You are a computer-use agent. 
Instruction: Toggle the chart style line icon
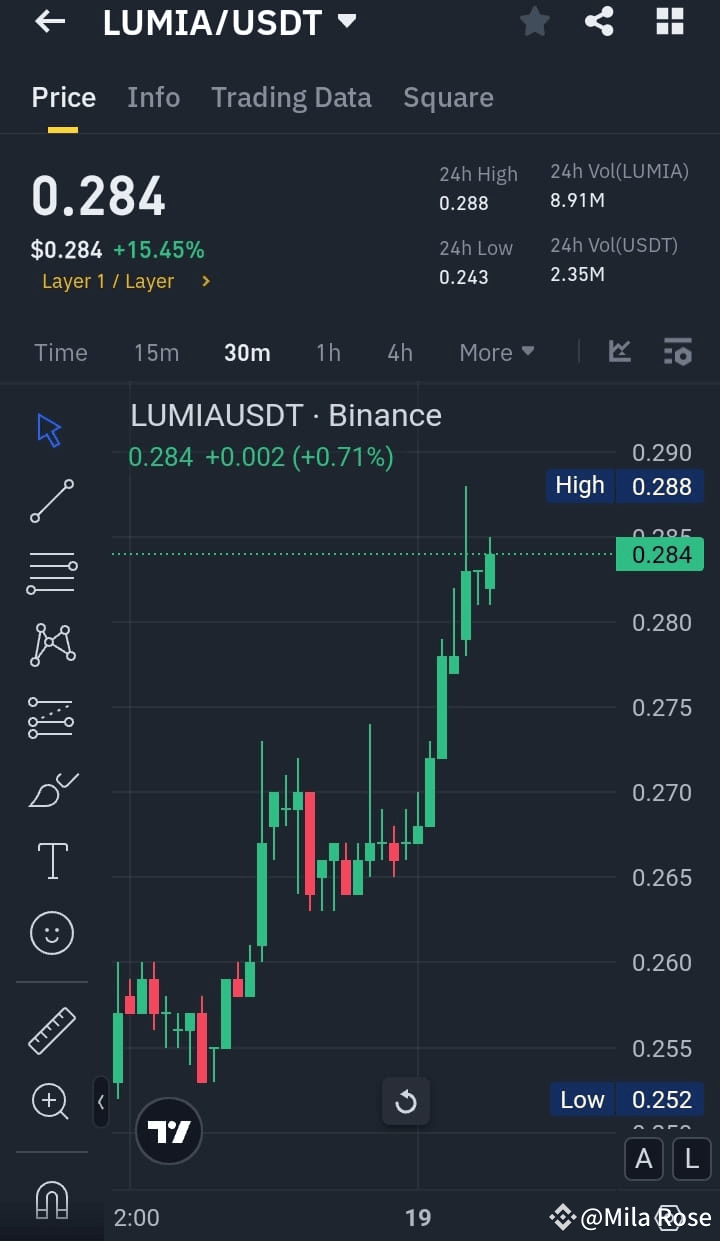click(620, 352)
